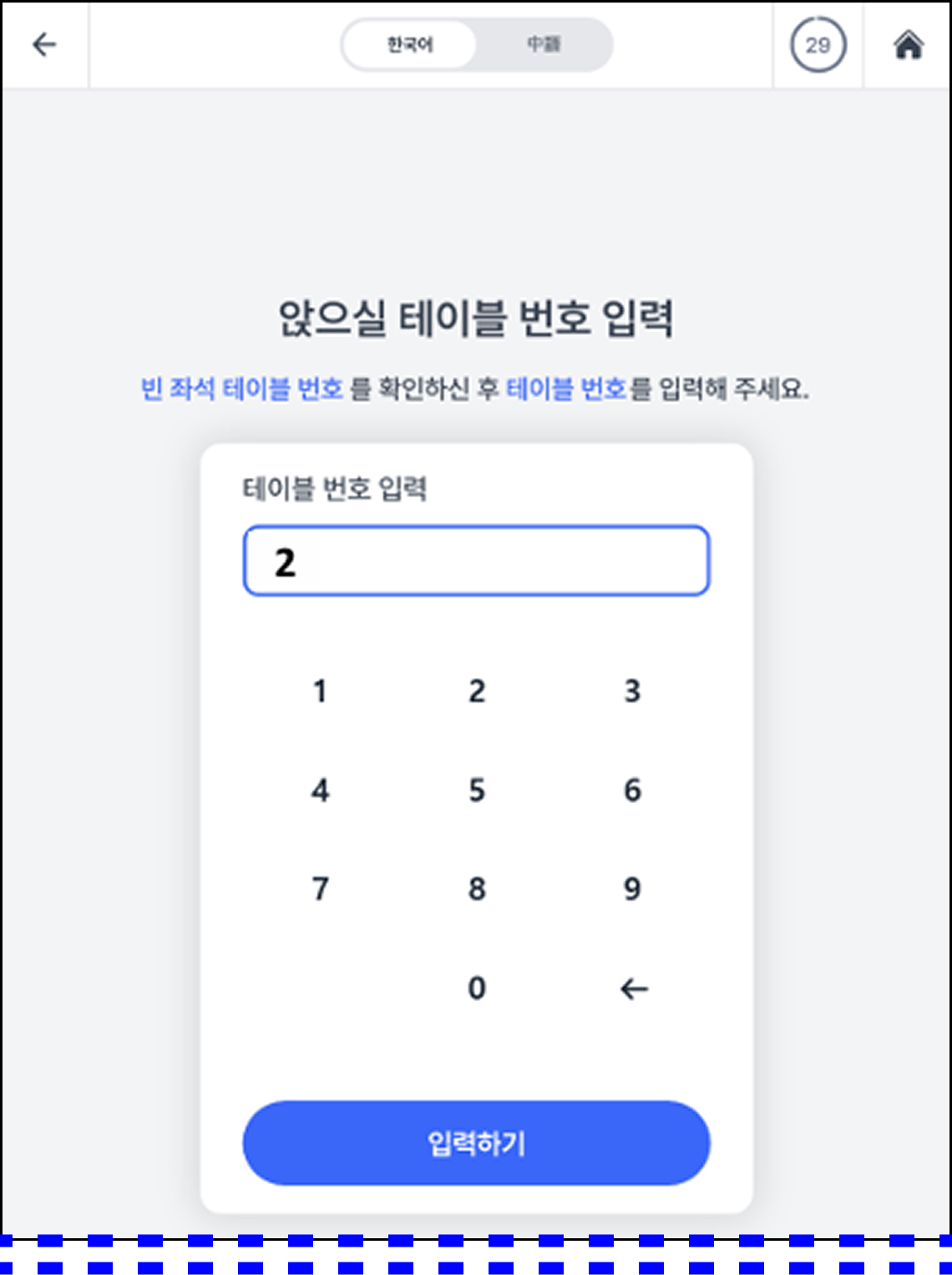Enter digit 7 on the keypad

(320, 888)
